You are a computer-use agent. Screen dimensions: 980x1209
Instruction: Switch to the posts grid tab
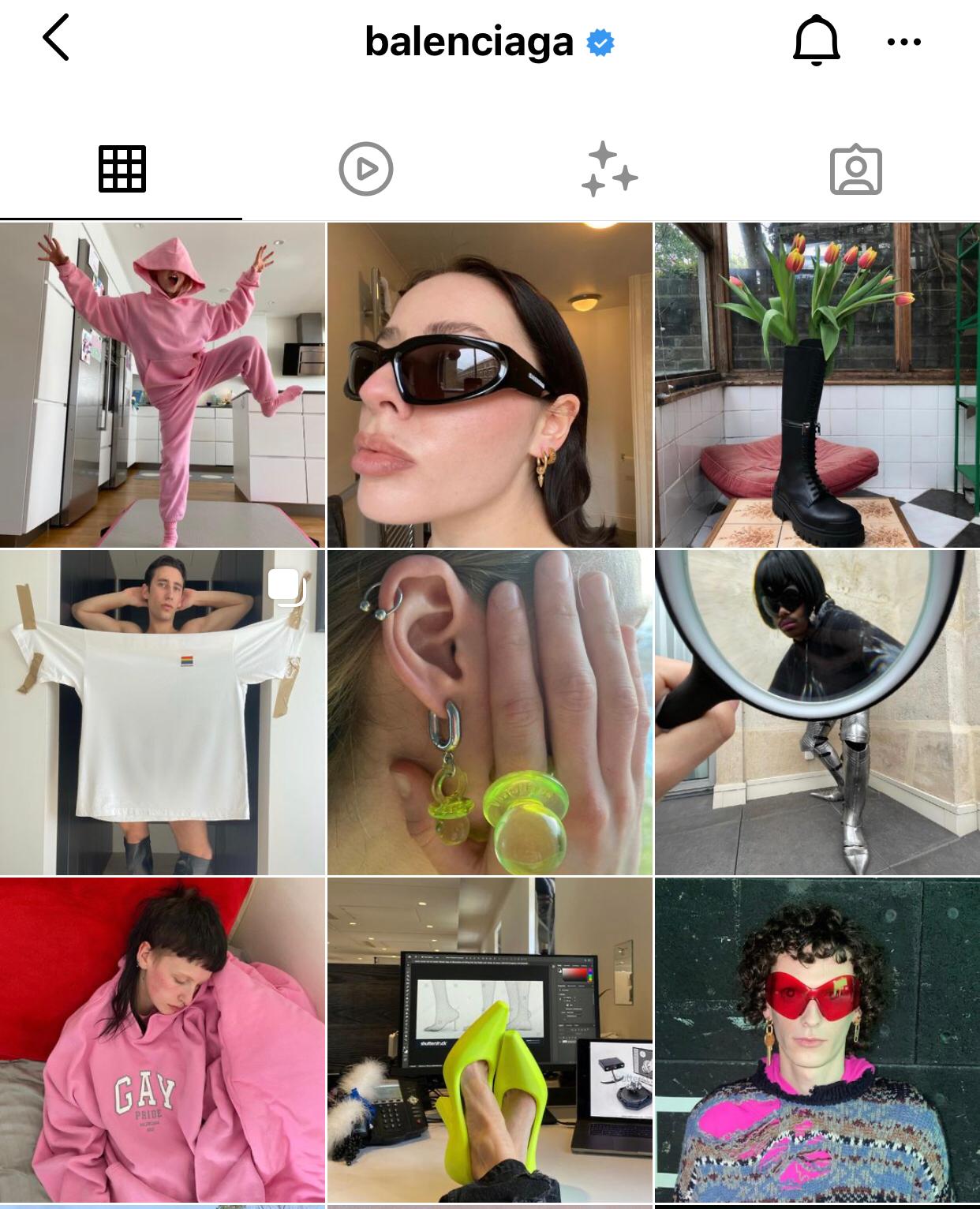click(122, 169)
